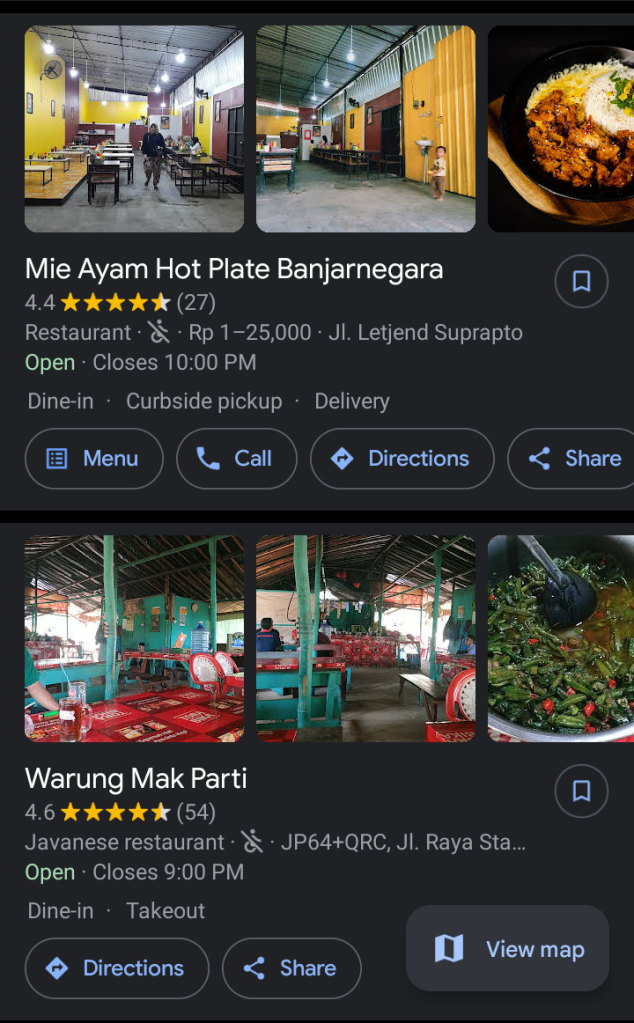This screenshot has width=634, height=1023.
Task: View first dining area photo of Warung Mak Parti
Action: click(134, 638)
